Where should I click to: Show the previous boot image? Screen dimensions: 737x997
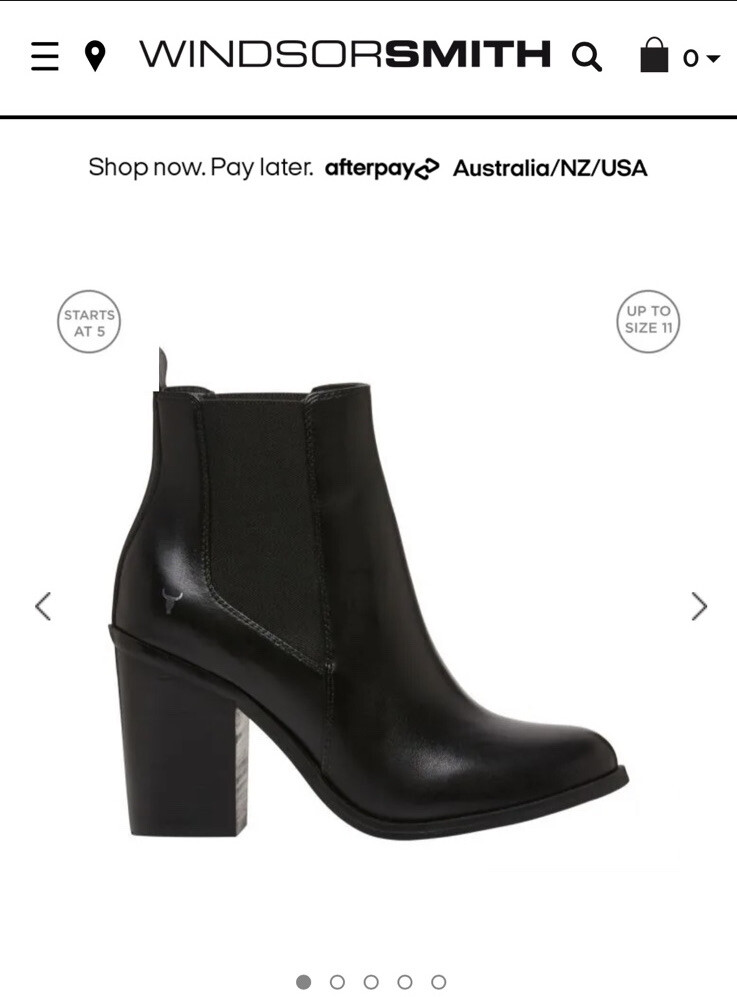pos(43,606)
